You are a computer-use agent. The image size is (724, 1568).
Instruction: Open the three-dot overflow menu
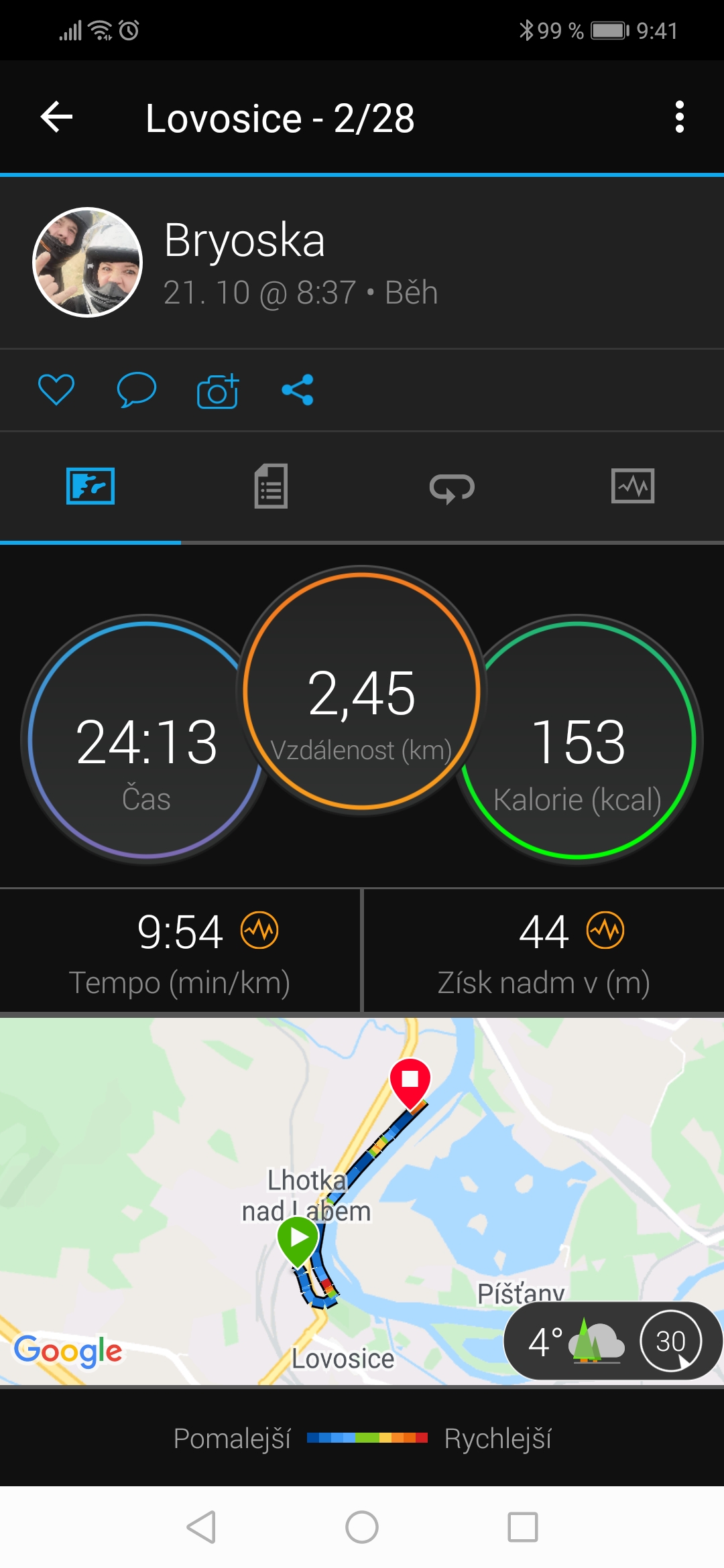pos(680,117)
